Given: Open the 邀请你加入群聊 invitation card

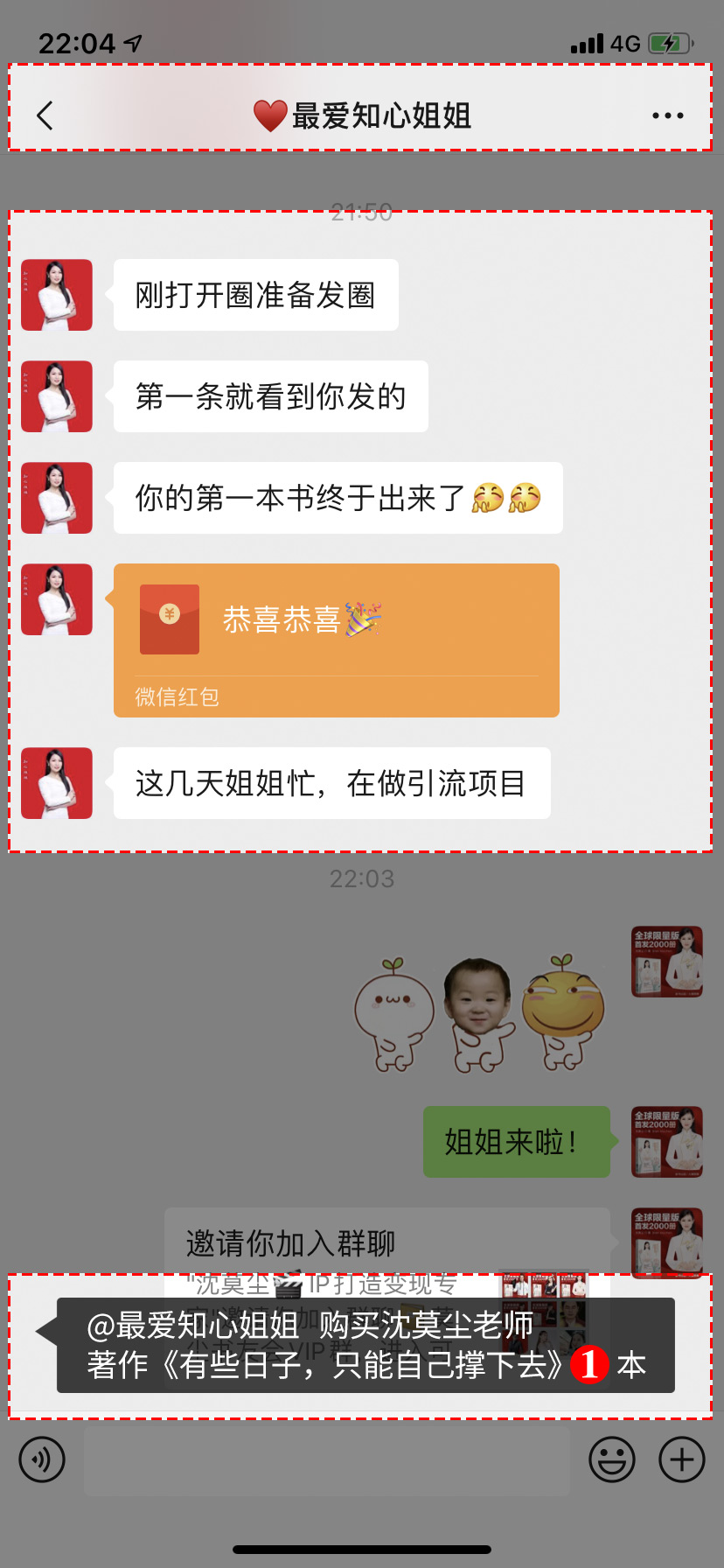Looking at the screenshot, I should [386, 1242].
